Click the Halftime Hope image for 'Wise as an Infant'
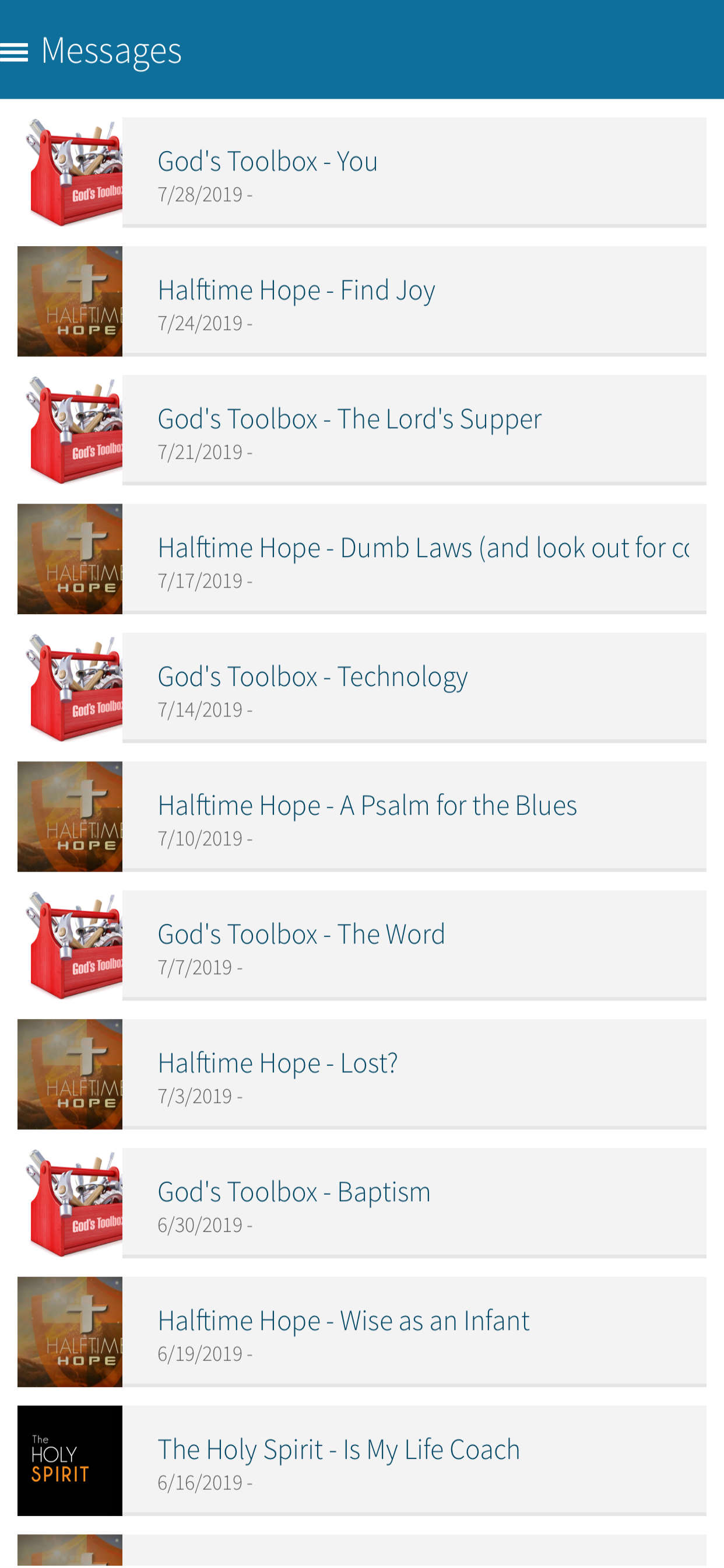The image size is (724, 1568). click(x=70, y=1331)
